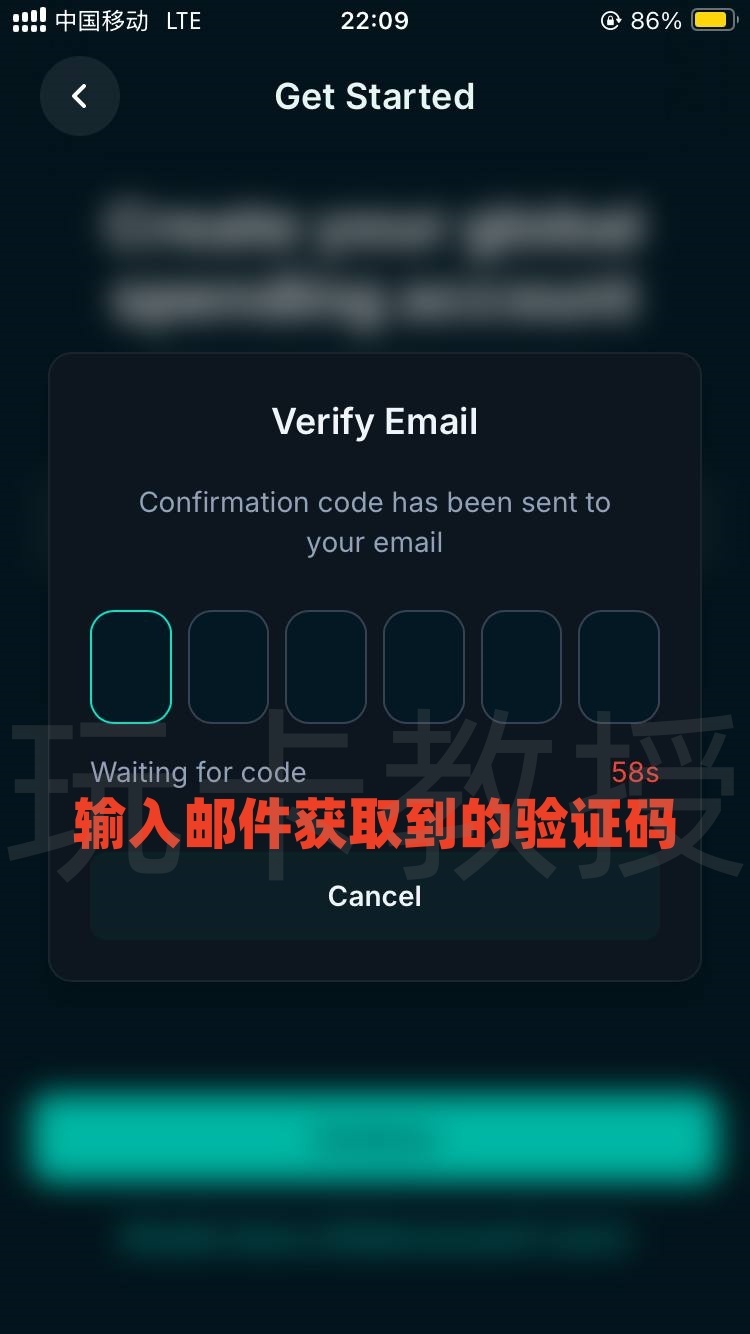Tap the third confirmation code box
This screenshot has width=750, height=1334.
pos(326,667)
